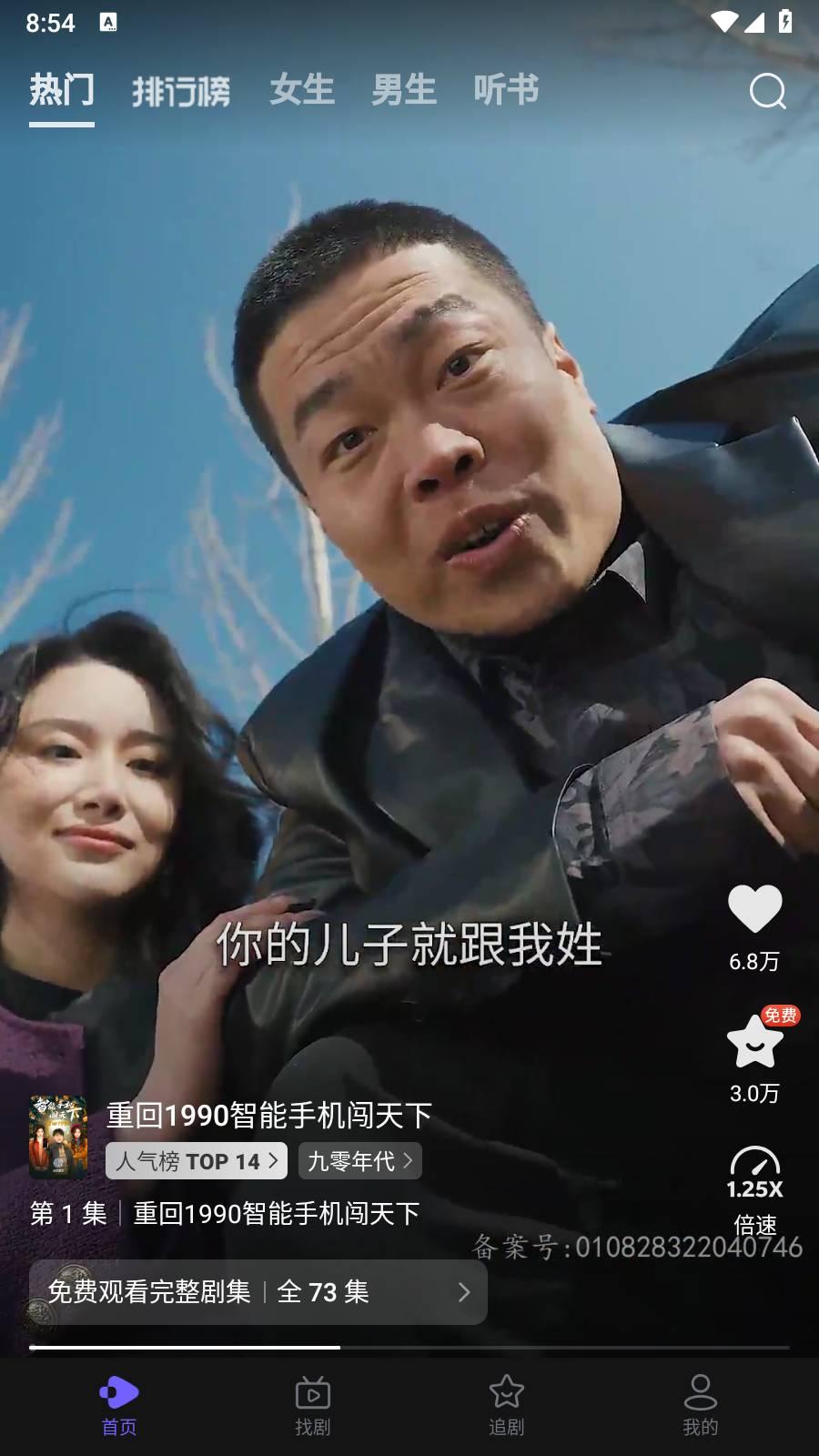Add the drama to favorites with the star
This screenshot has height=1456, width=819.
tap(754, 1042)
